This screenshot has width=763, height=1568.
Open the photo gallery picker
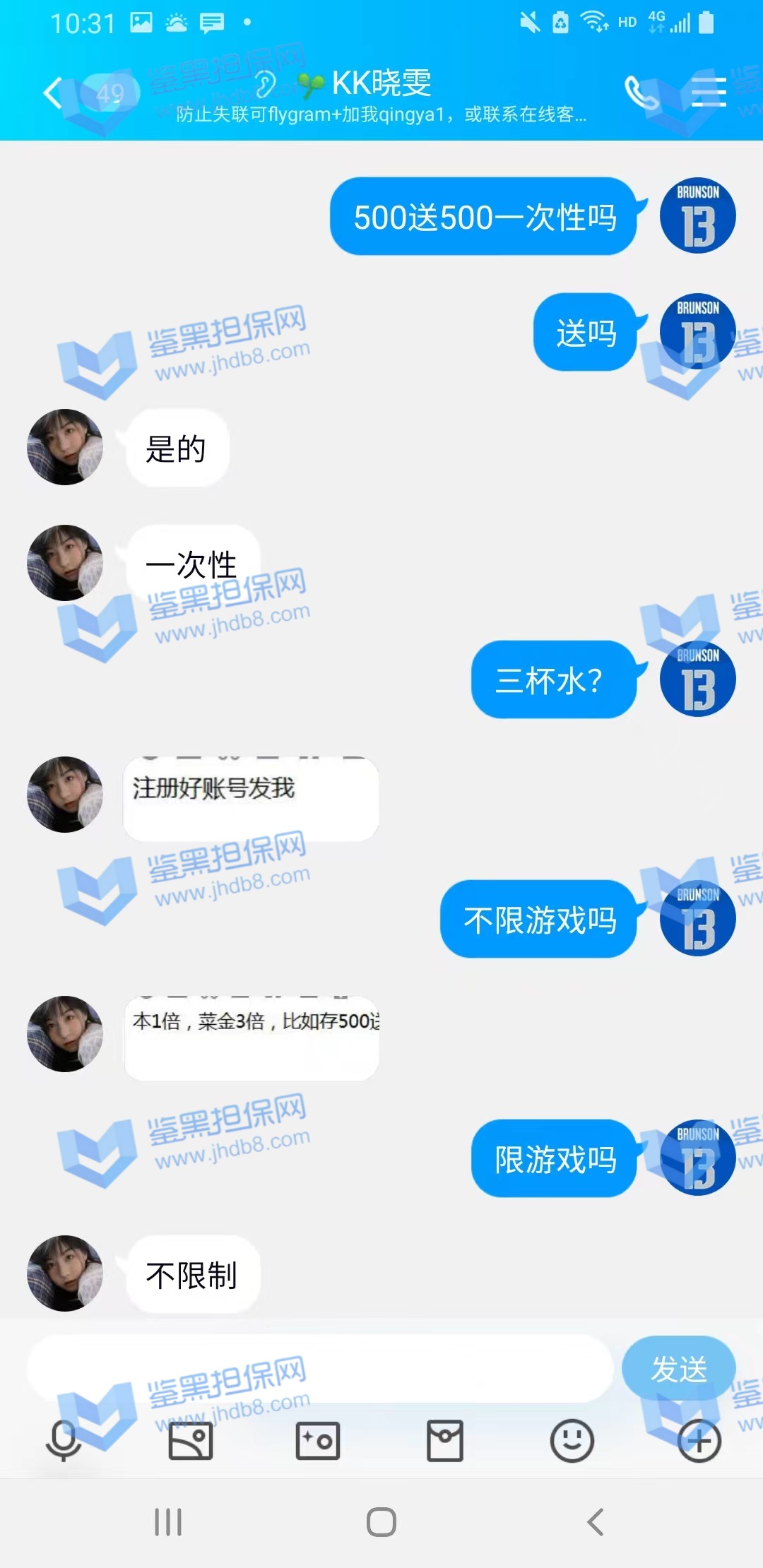[191, 1440]
